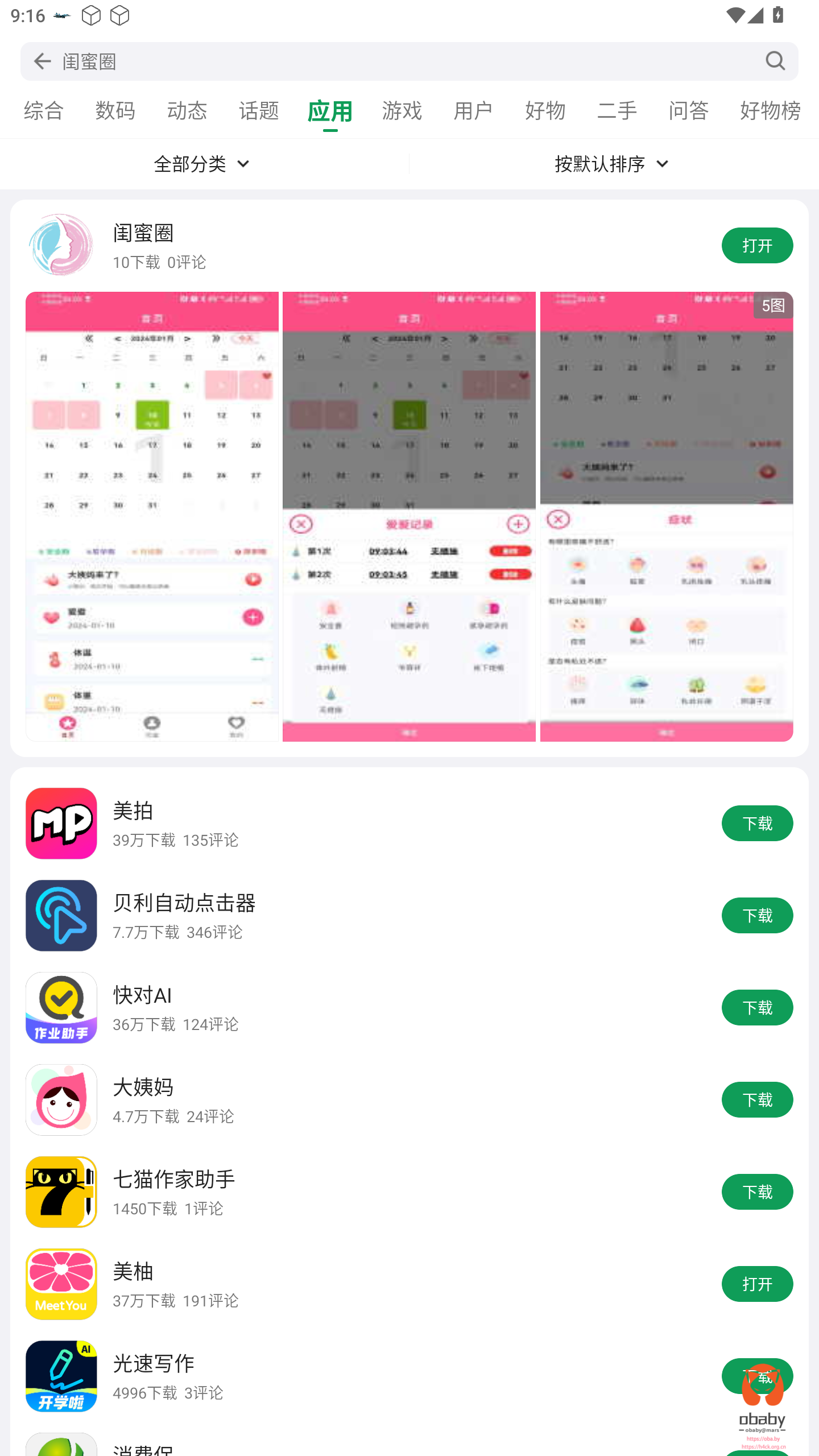Expand the 全部分类 dropdown
Screen dimensions: 819x1456
[x=203, y=164]
